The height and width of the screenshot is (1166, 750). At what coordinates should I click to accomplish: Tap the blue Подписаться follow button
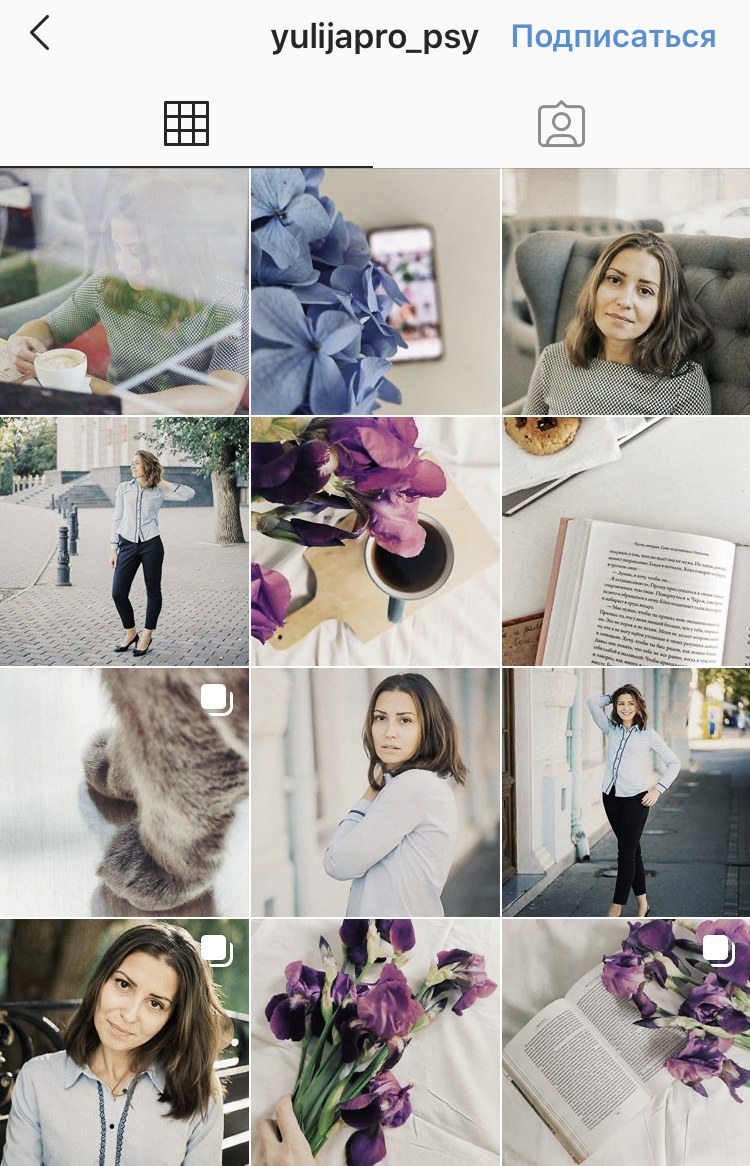coord(613,37)
